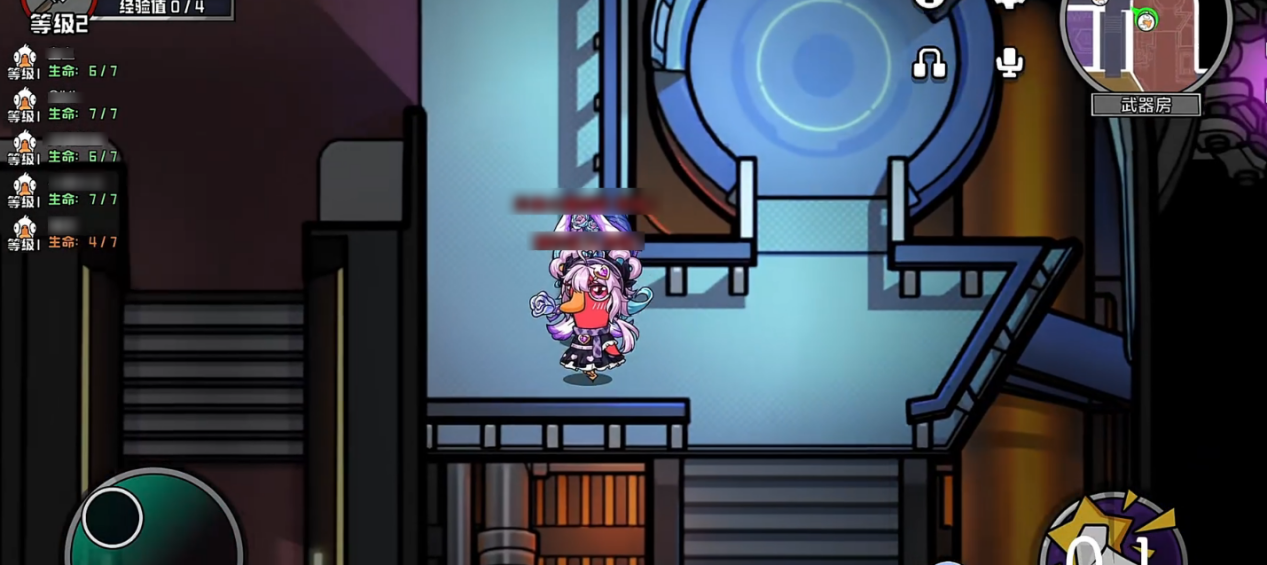This screenshot has width=1267, height=565.
Task: Toggle the headphone audio icon
Action: (x=929, y=65)
